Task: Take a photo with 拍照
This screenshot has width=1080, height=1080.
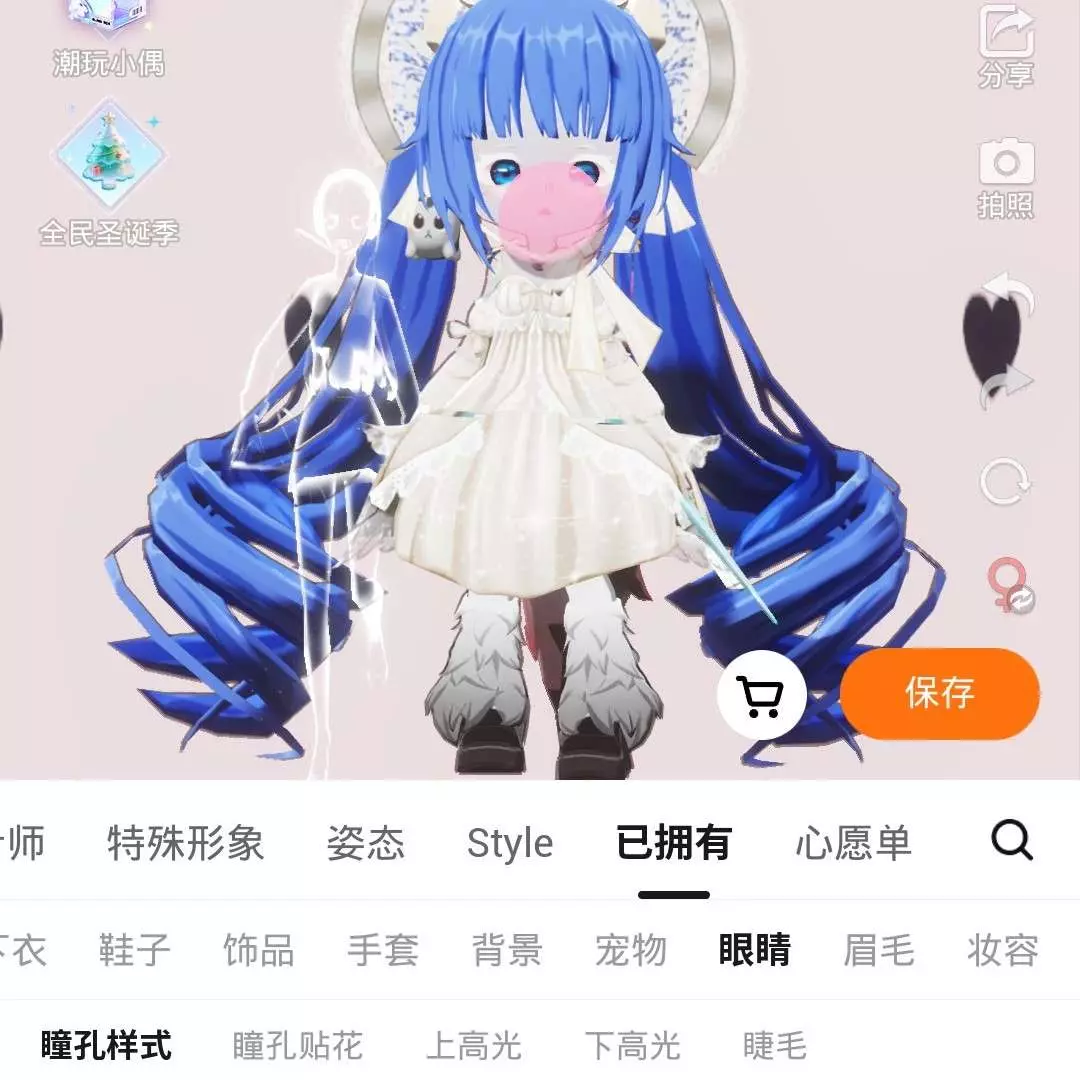Action: [x=1005, y=175]
